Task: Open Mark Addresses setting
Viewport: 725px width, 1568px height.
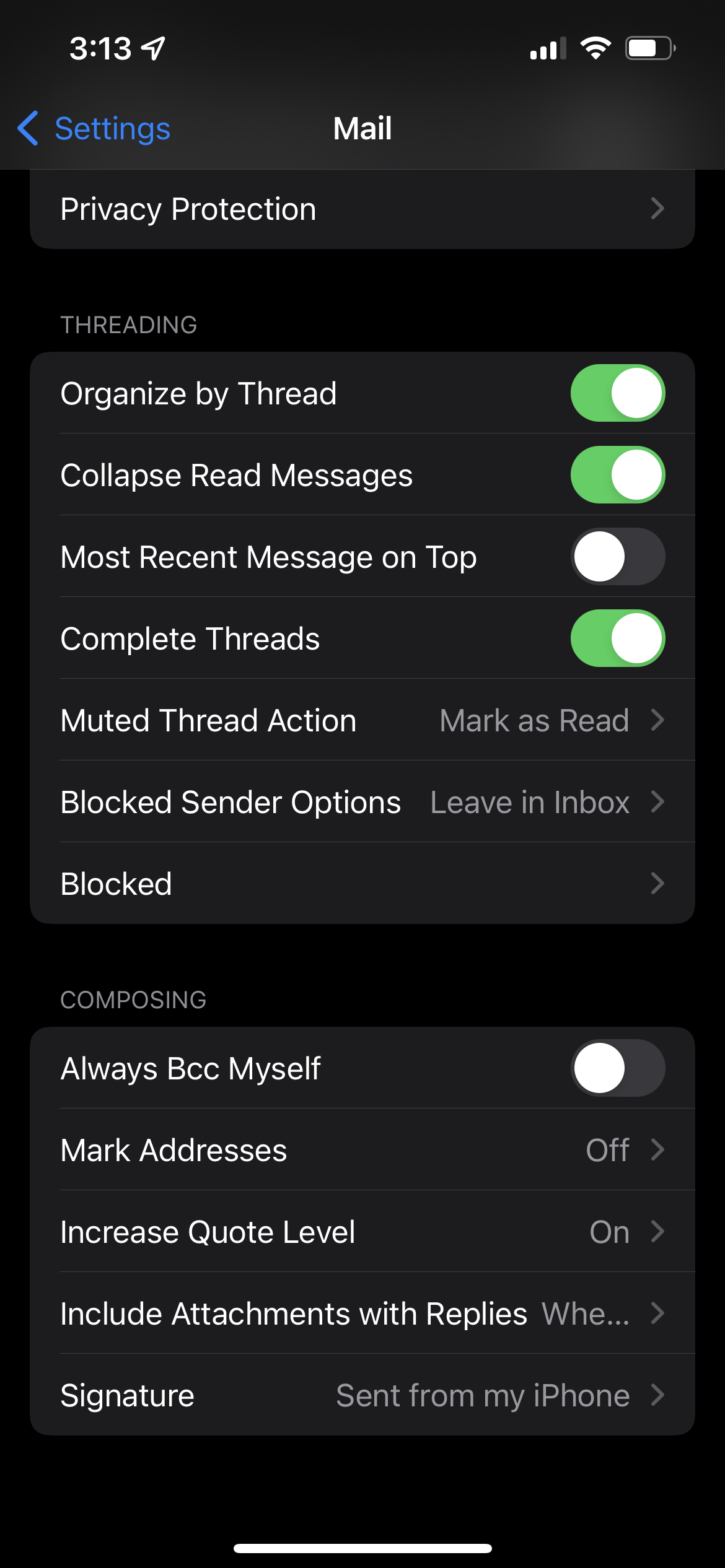Action: 362,1150
